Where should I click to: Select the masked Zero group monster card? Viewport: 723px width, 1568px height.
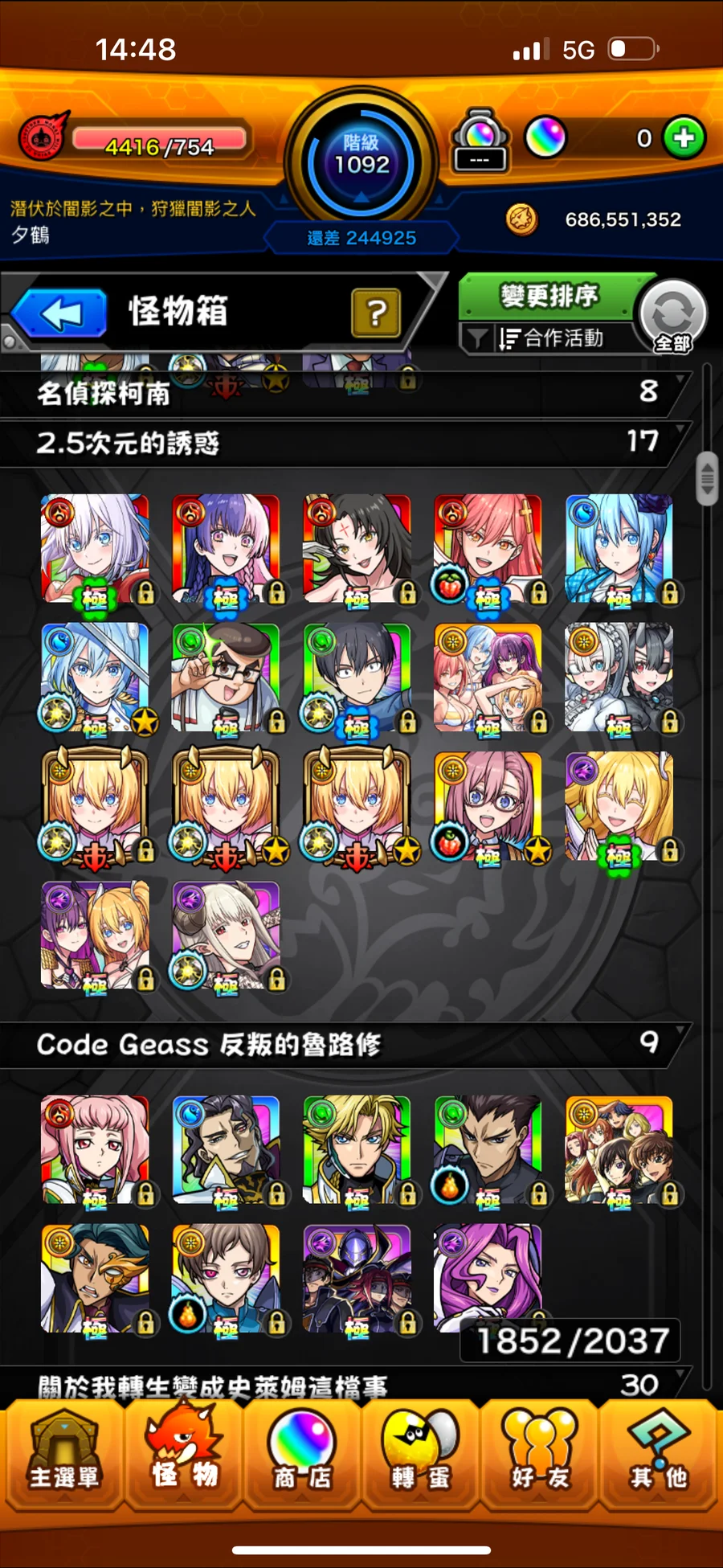357,1278
